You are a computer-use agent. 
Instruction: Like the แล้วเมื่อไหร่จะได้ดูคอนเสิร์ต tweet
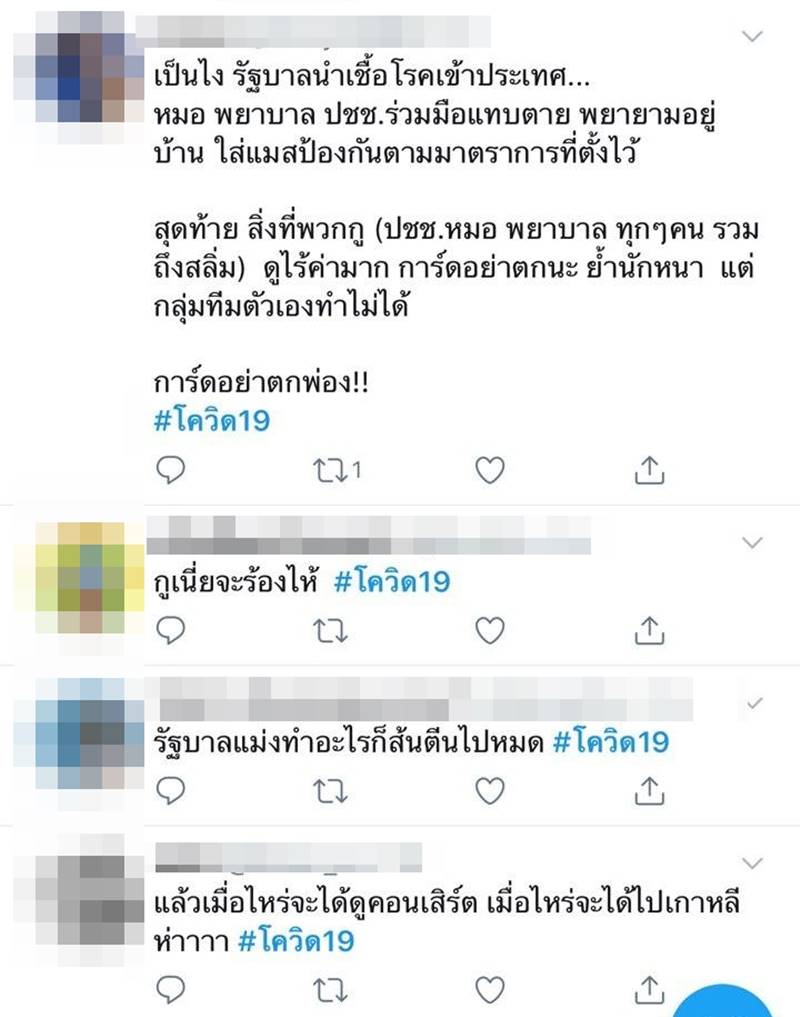click(x=489, y=990)
